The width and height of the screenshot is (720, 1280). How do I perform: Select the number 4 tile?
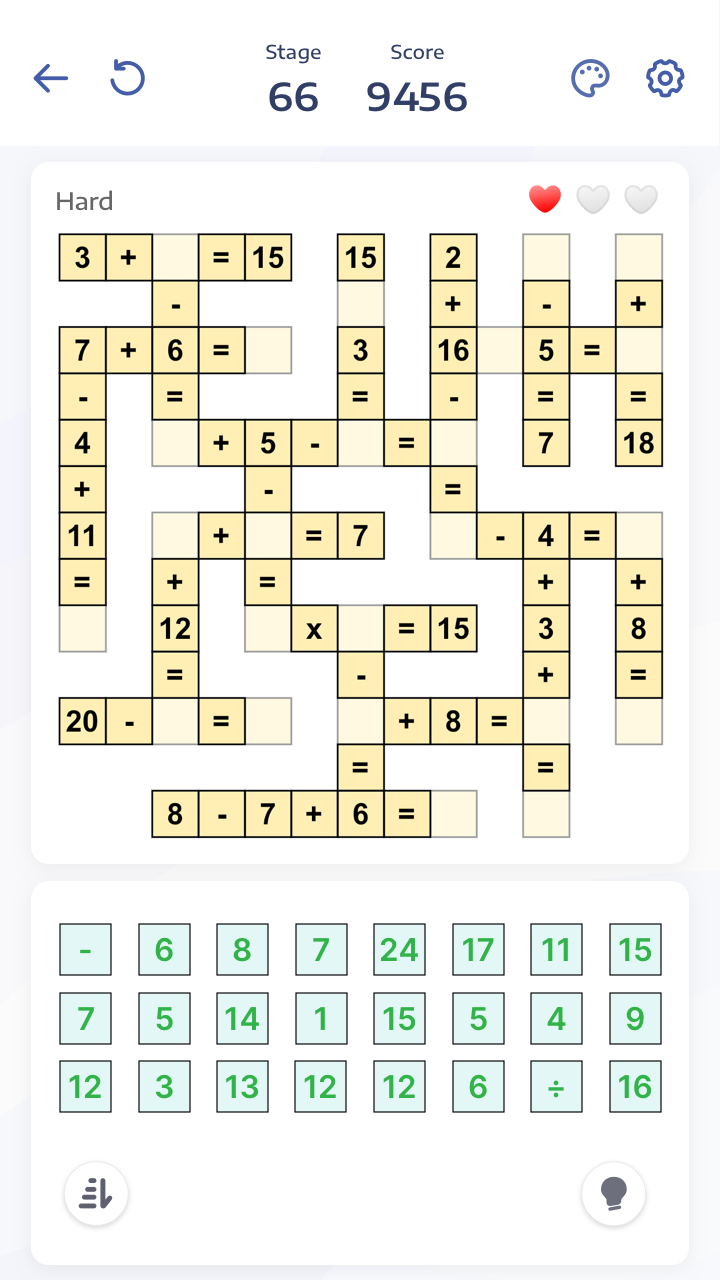[x=556, y=1018]
